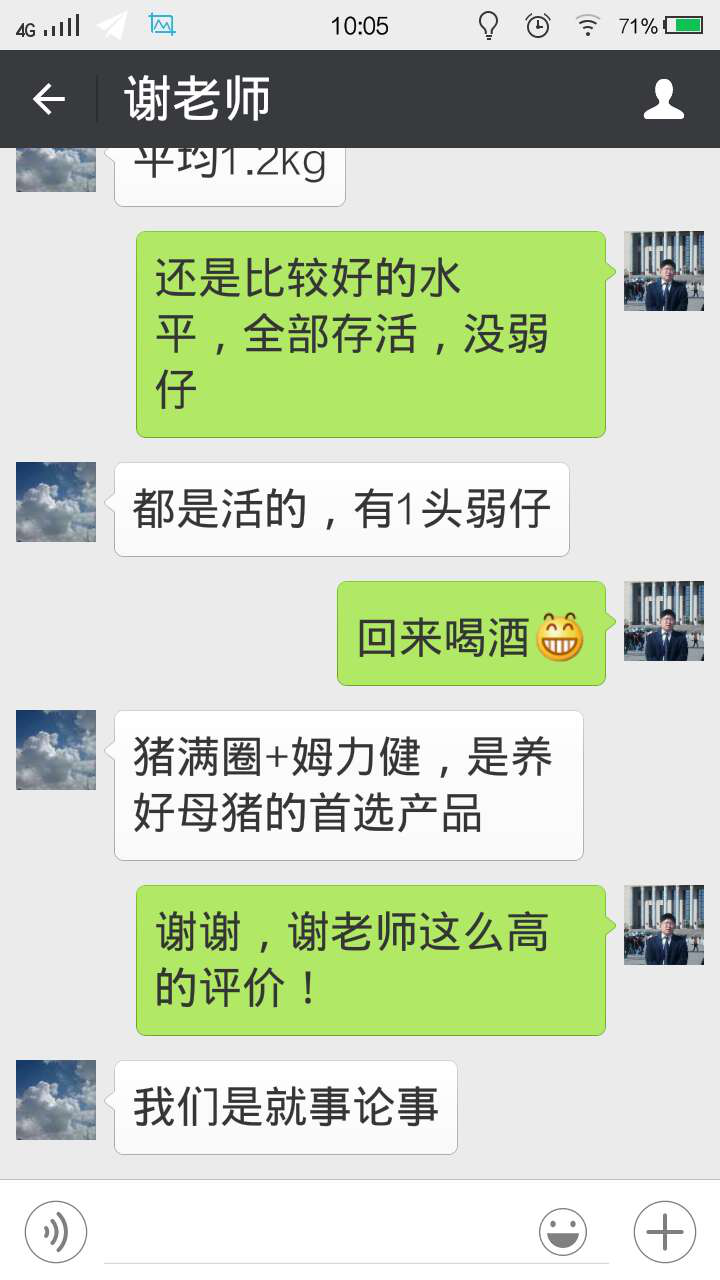720x1280 pixels.
Task: Open the chat info profile icon
Action: (x=664, y=99)
